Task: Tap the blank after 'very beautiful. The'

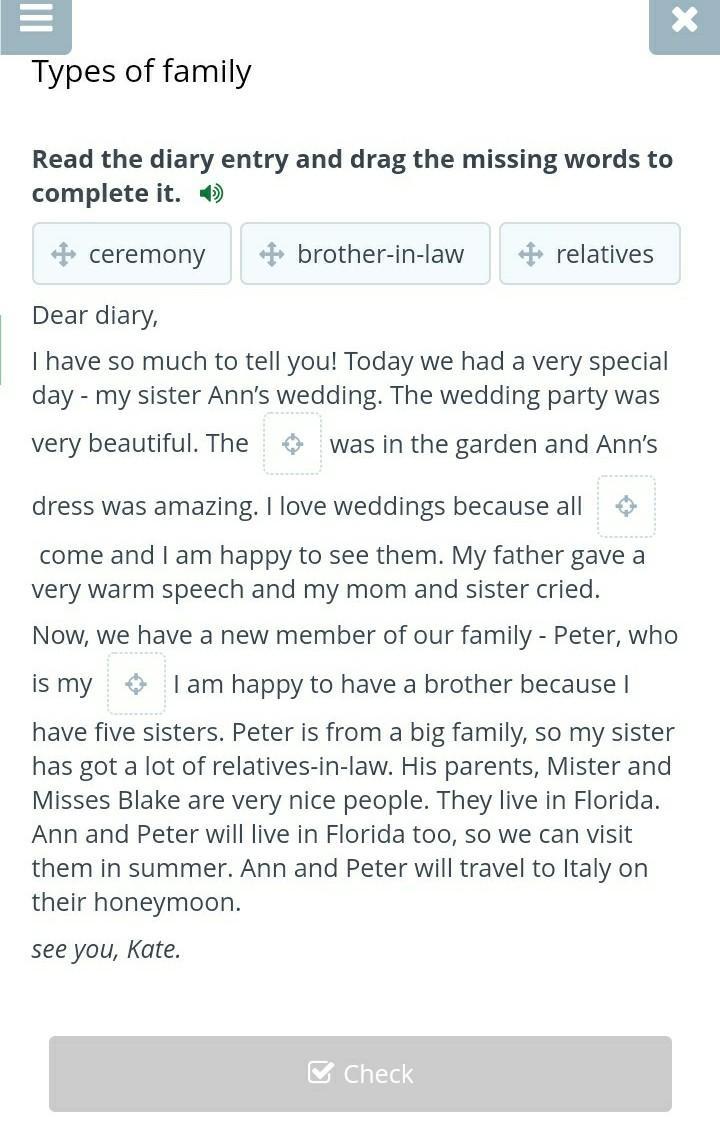Action: 292,444
